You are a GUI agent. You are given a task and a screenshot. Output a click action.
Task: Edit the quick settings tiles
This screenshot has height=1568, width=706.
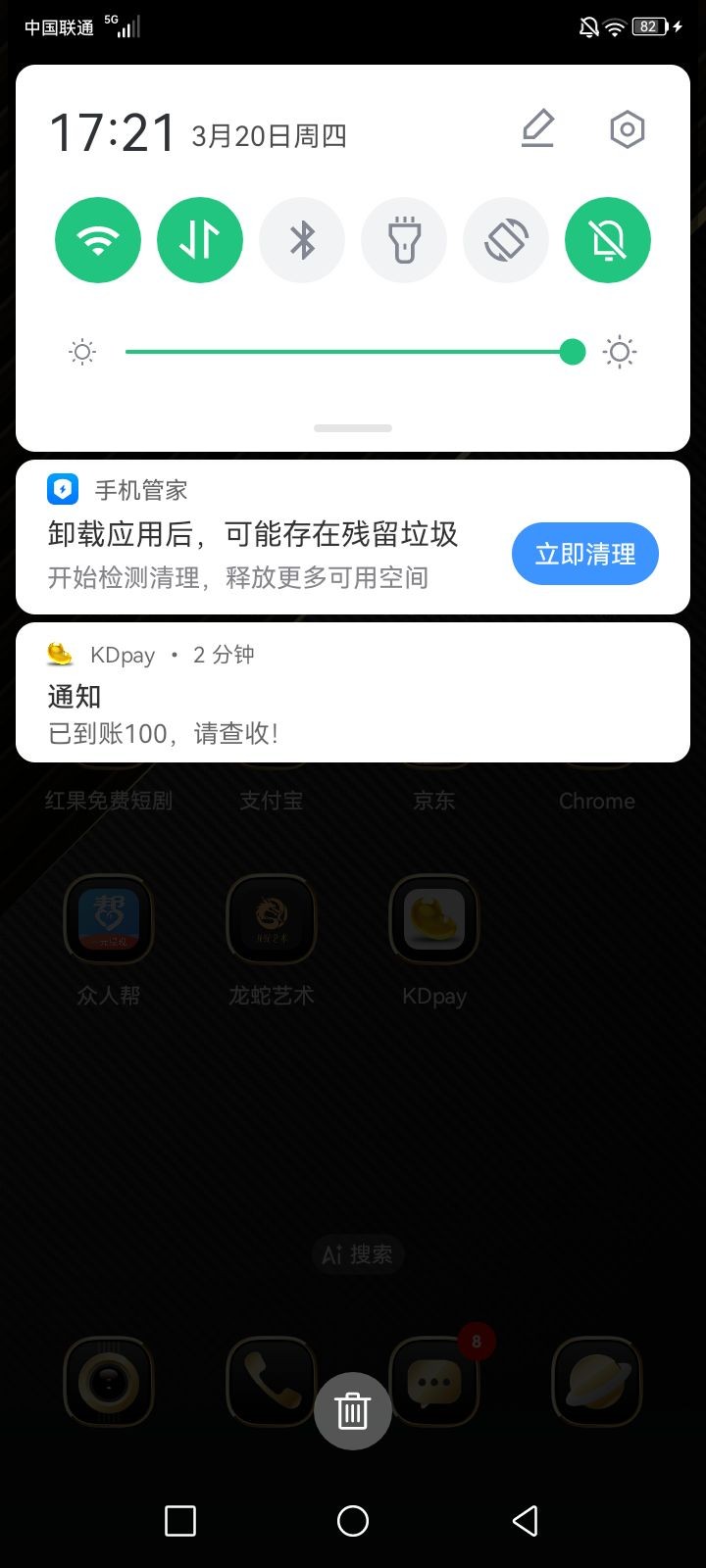537,129
